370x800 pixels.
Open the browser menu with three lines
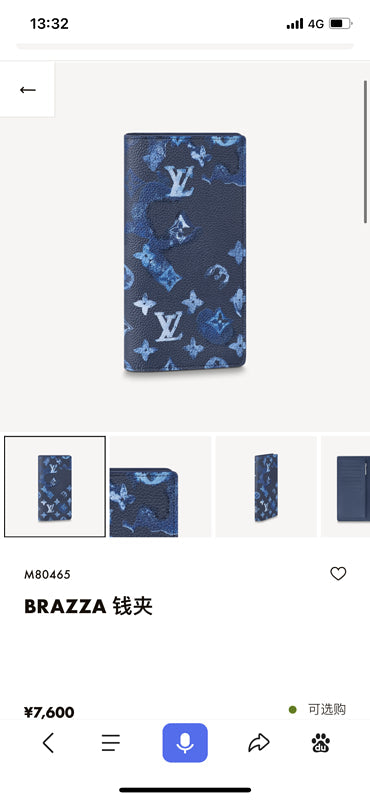(110, 742)
